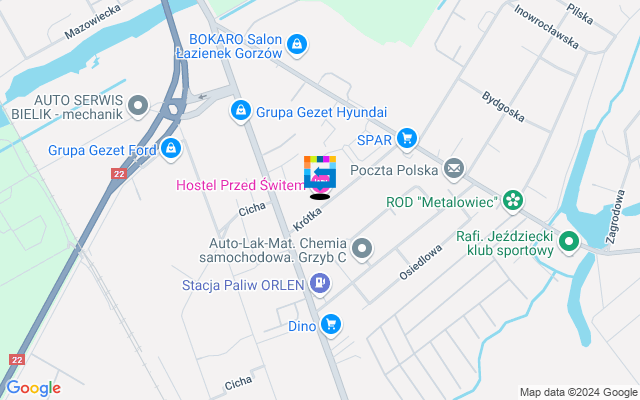Open the ROD Metalowiec marker

pos(513,201)
